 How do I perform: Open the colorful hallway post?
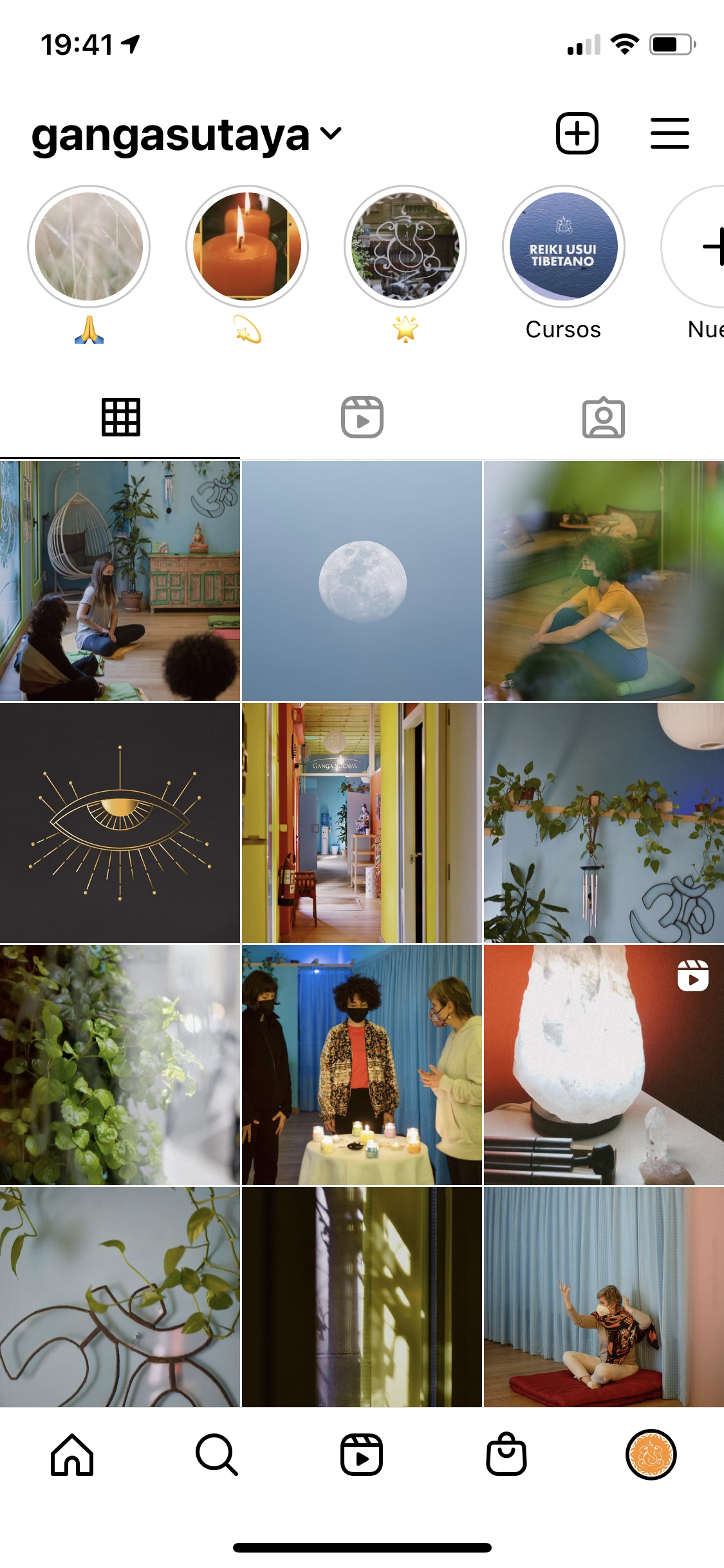point(362,823)
